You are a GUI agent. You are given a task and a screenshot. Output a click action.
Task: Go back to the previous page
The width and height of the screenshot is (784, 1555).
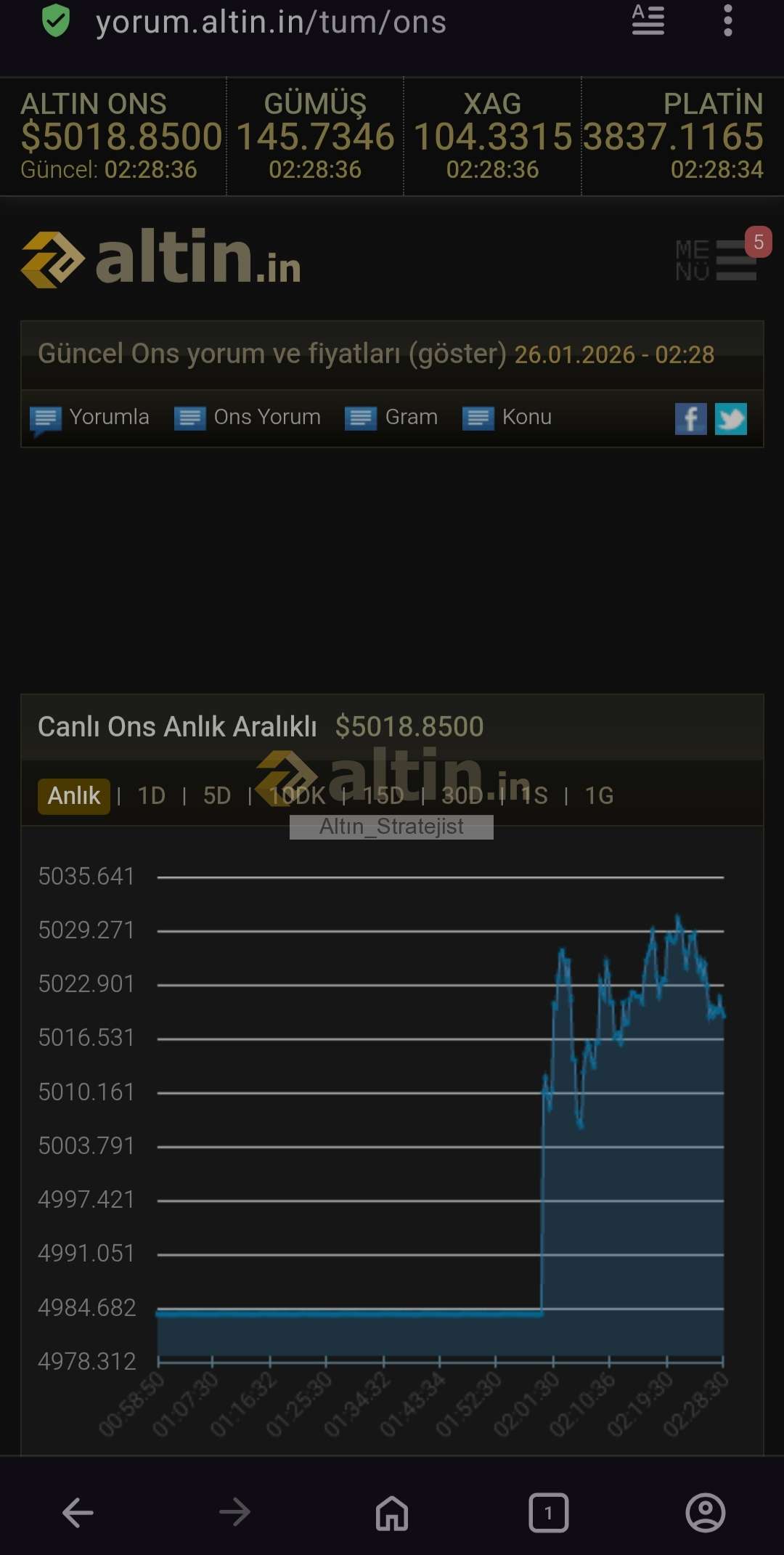click(x=78, y=1513)
